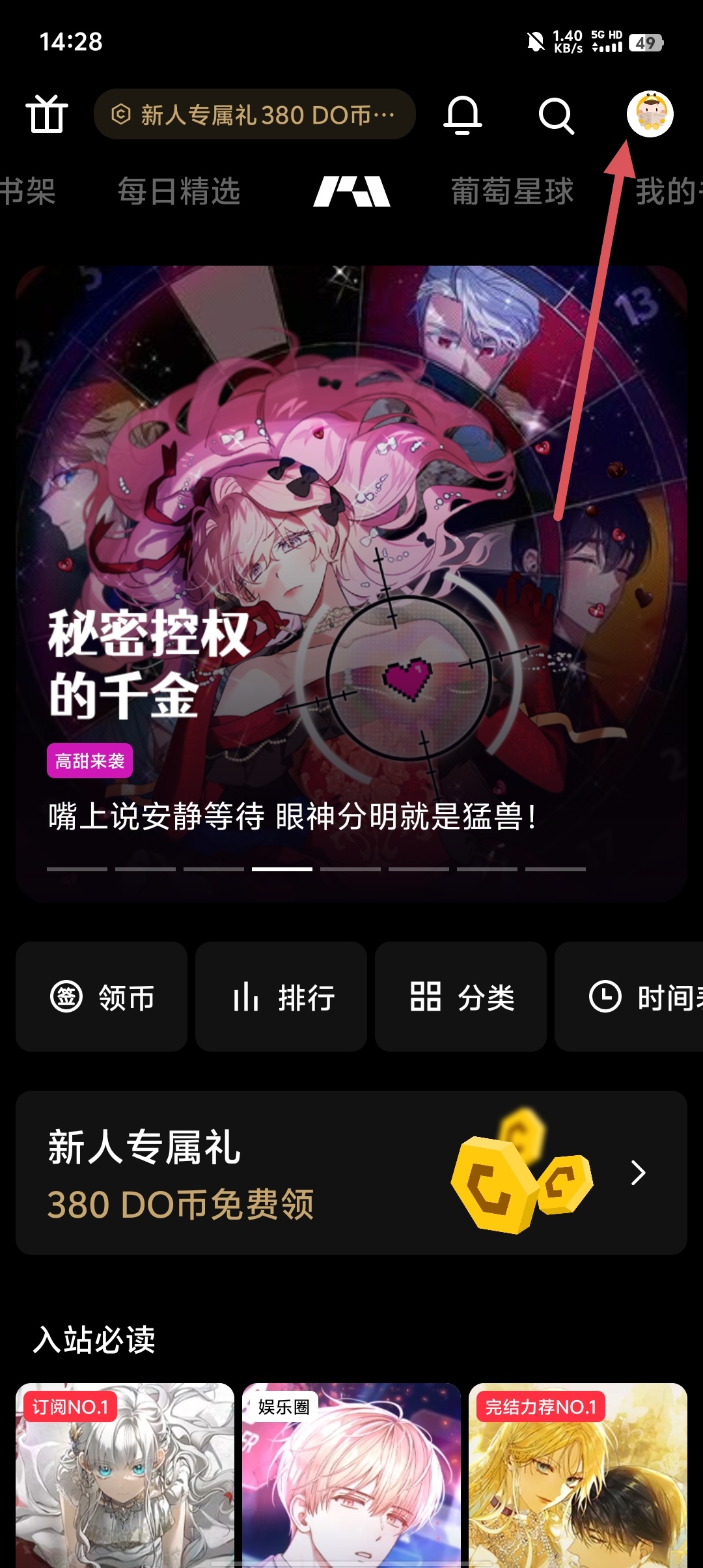Switch to the 每日精选 tab
The image size is (703, 1568).
tap(179, 191)
